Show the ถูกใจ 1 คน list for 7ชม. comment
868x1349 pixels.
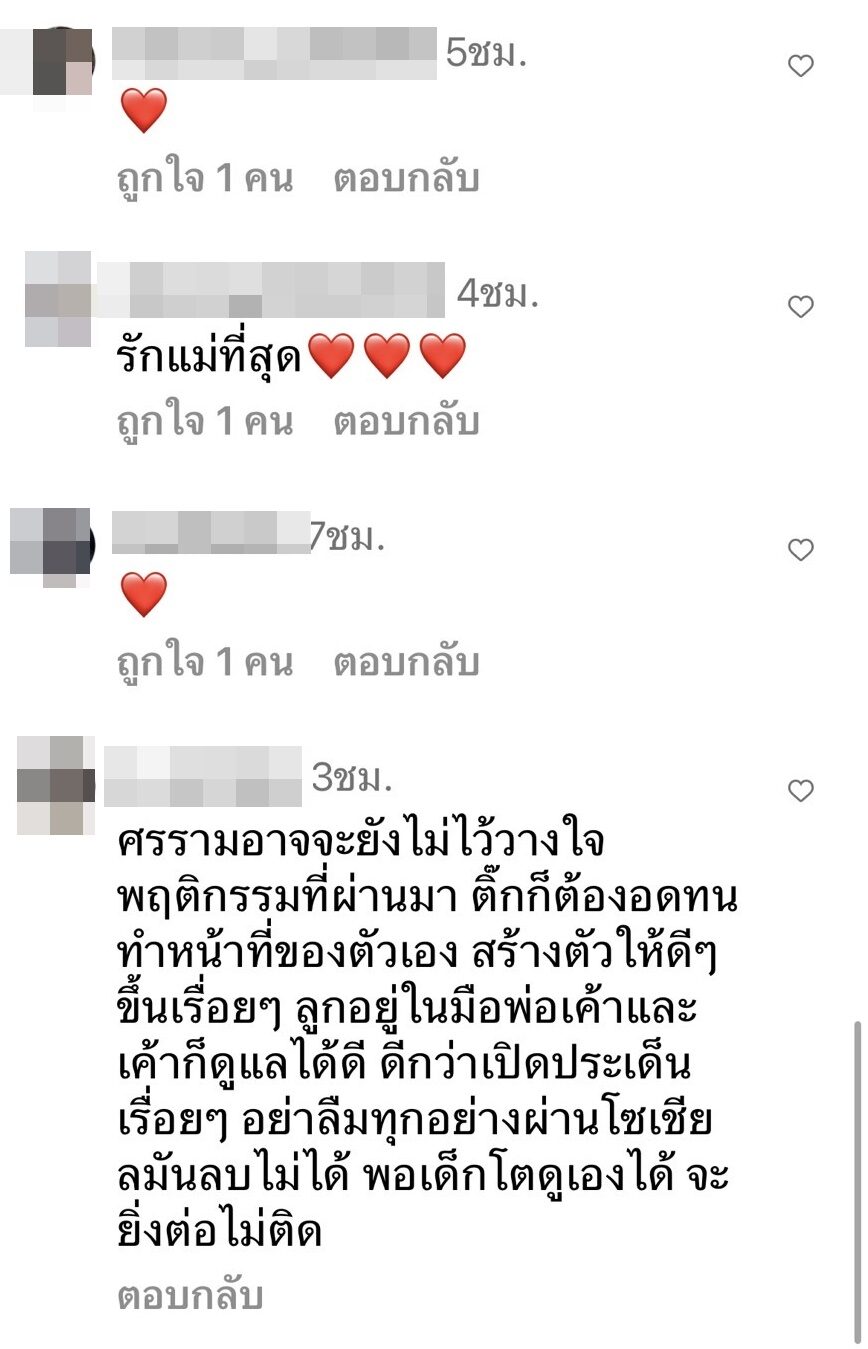[x=204, y=663]
